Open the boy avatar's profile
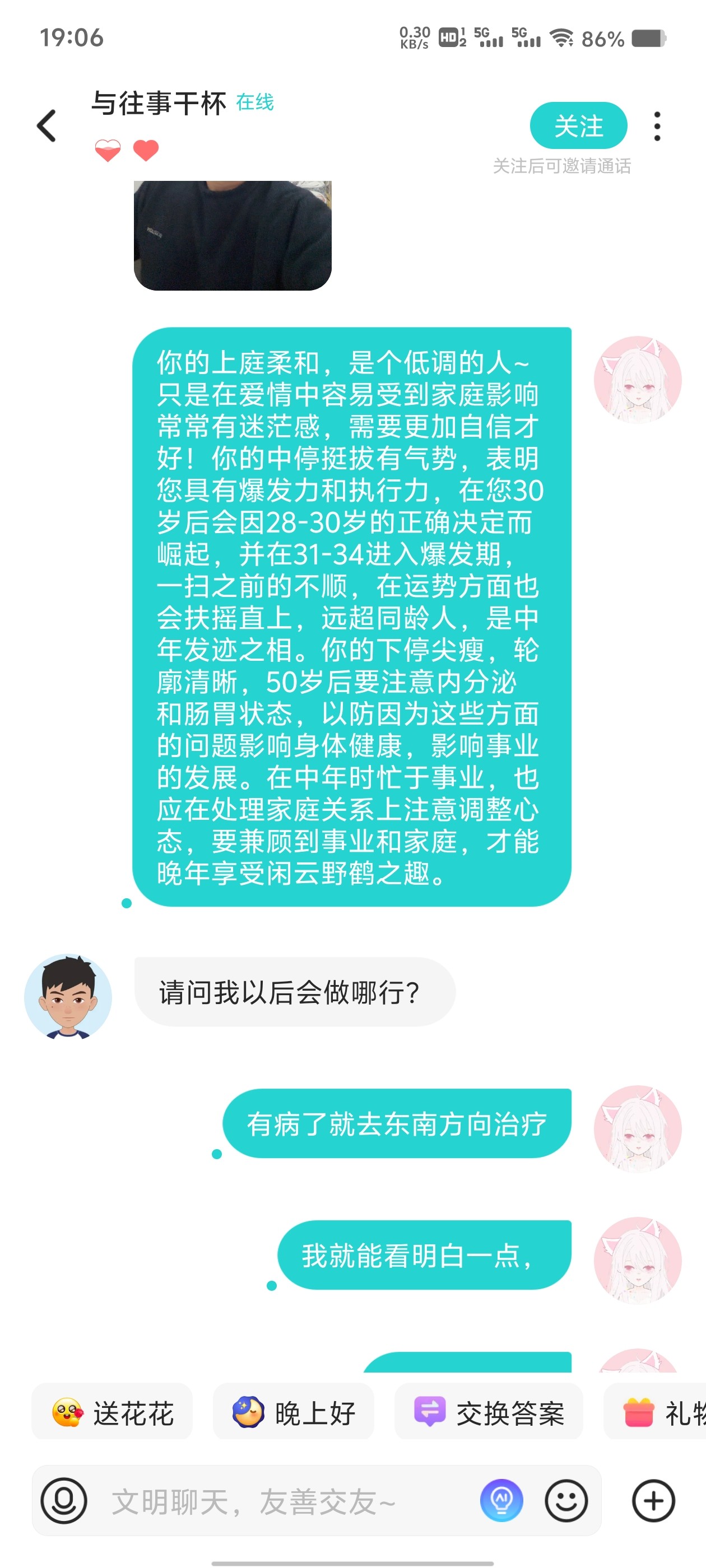The width and height of the screenshot is (706, 1568). [68, 996]
